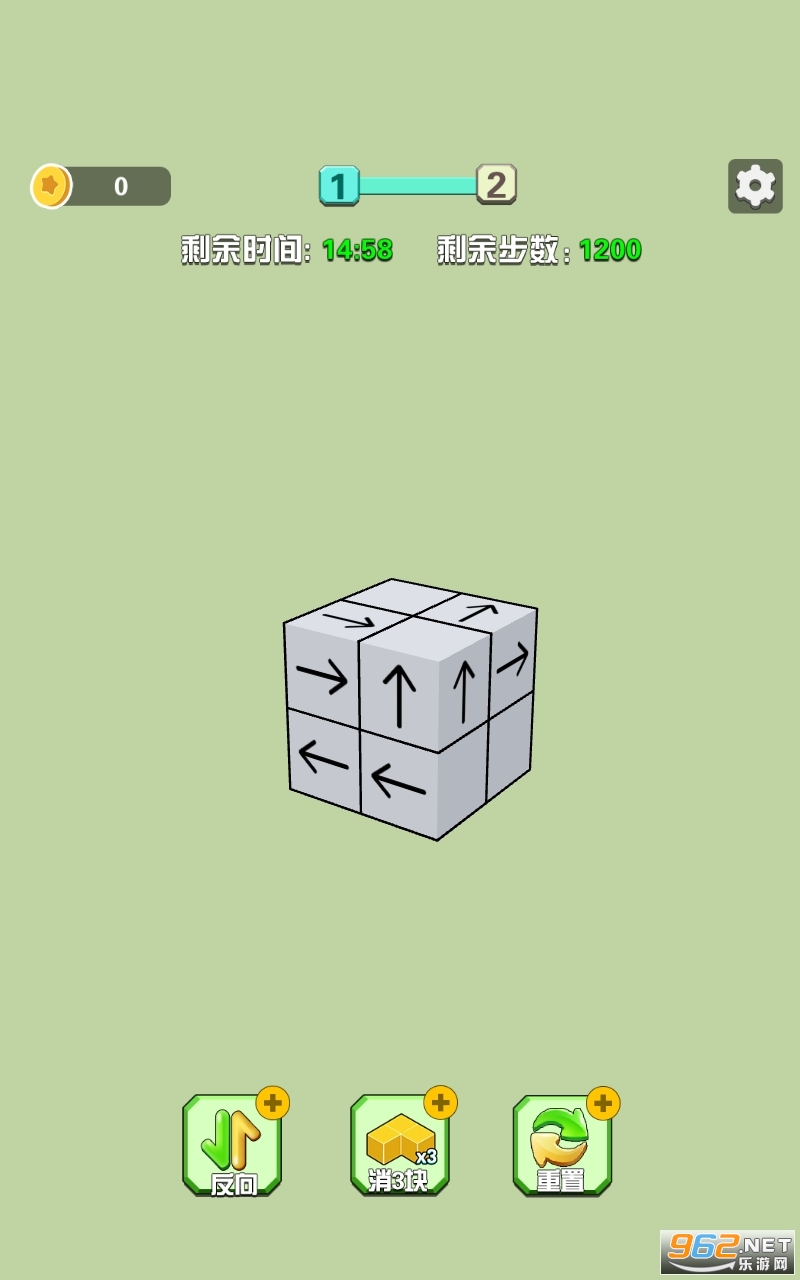
Task: Tap the left-face right-arrow cube block
Action: [322, 677]
